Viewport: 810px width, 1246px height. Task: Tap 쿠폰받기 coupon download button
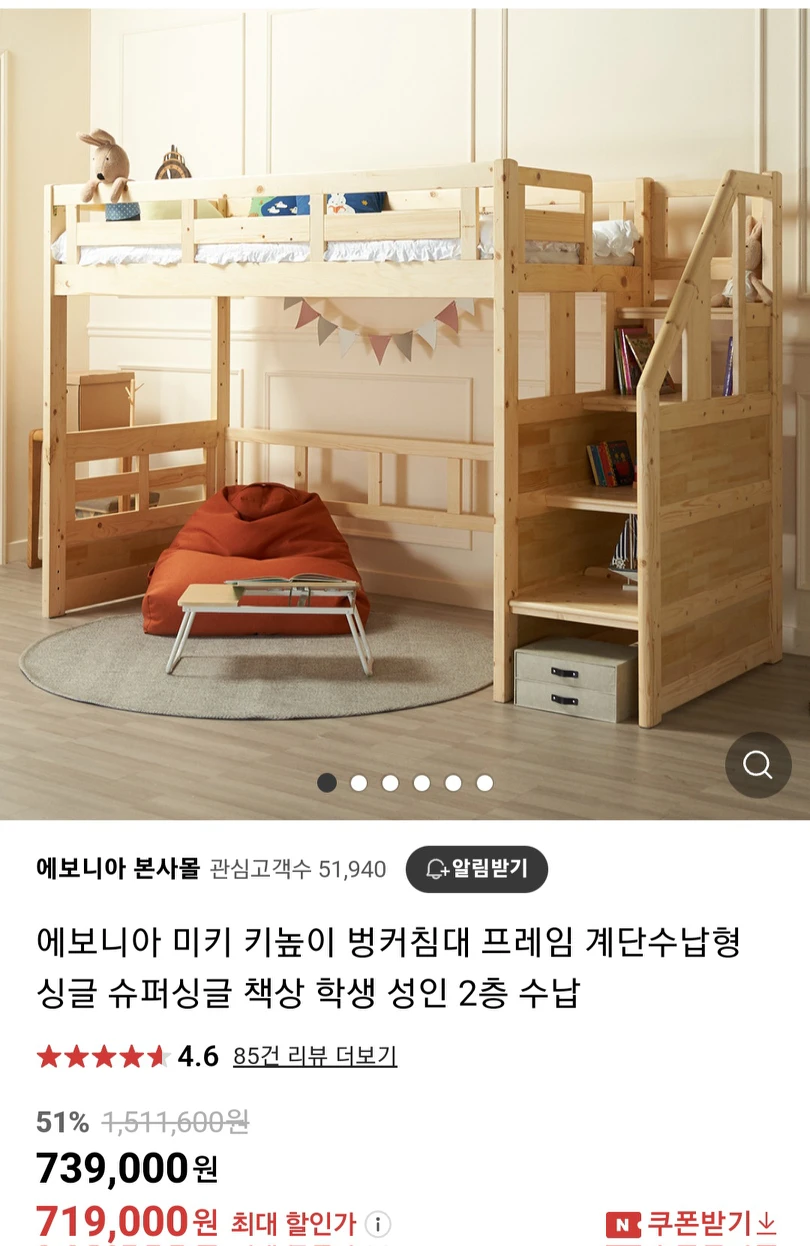pos(692,1223)
